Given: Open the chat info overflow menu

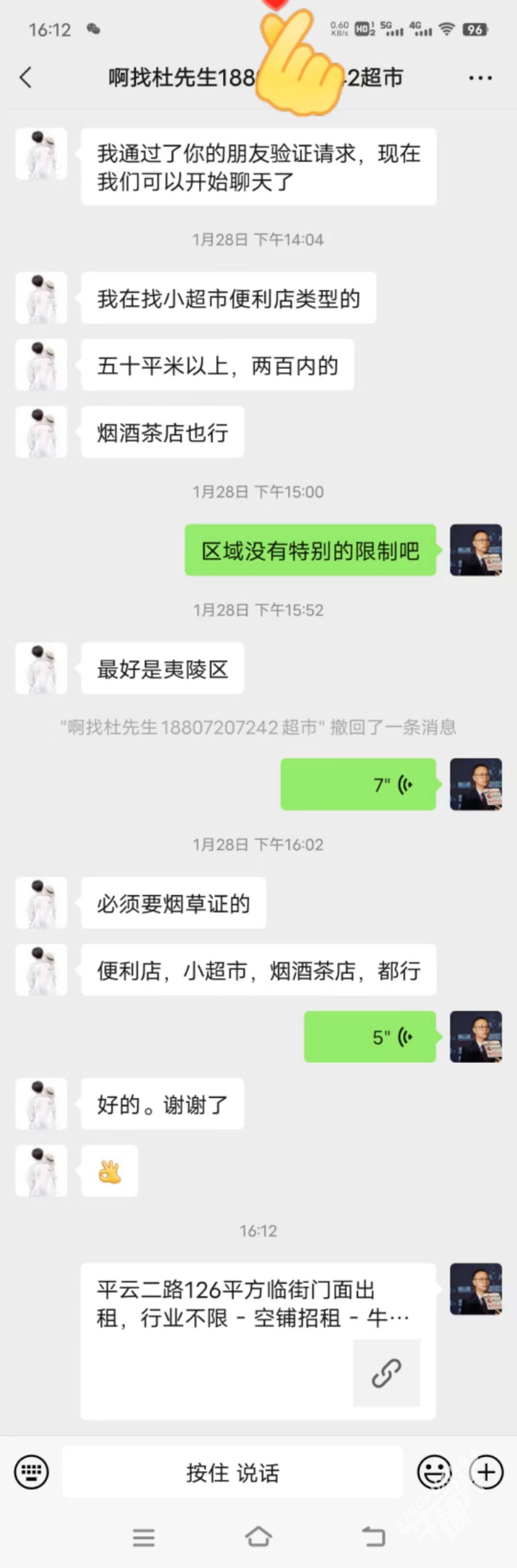Looking at the screenshot, I should 480,78.
